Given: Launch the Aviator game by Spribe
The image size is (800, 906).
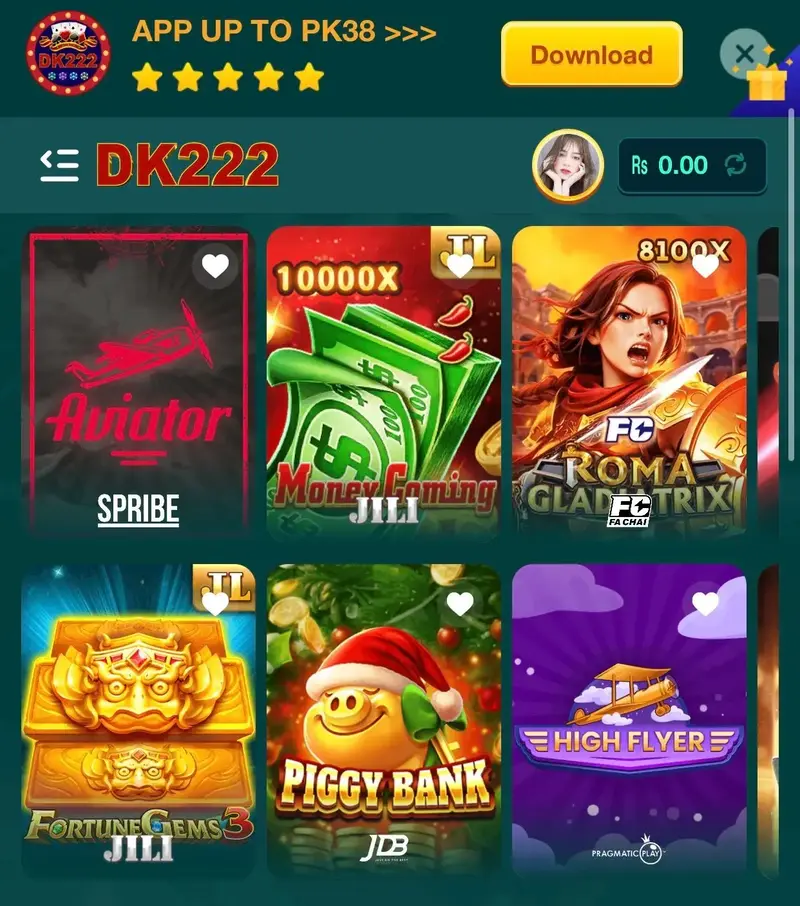Looking at the screenshot, I should coord(137,400).
